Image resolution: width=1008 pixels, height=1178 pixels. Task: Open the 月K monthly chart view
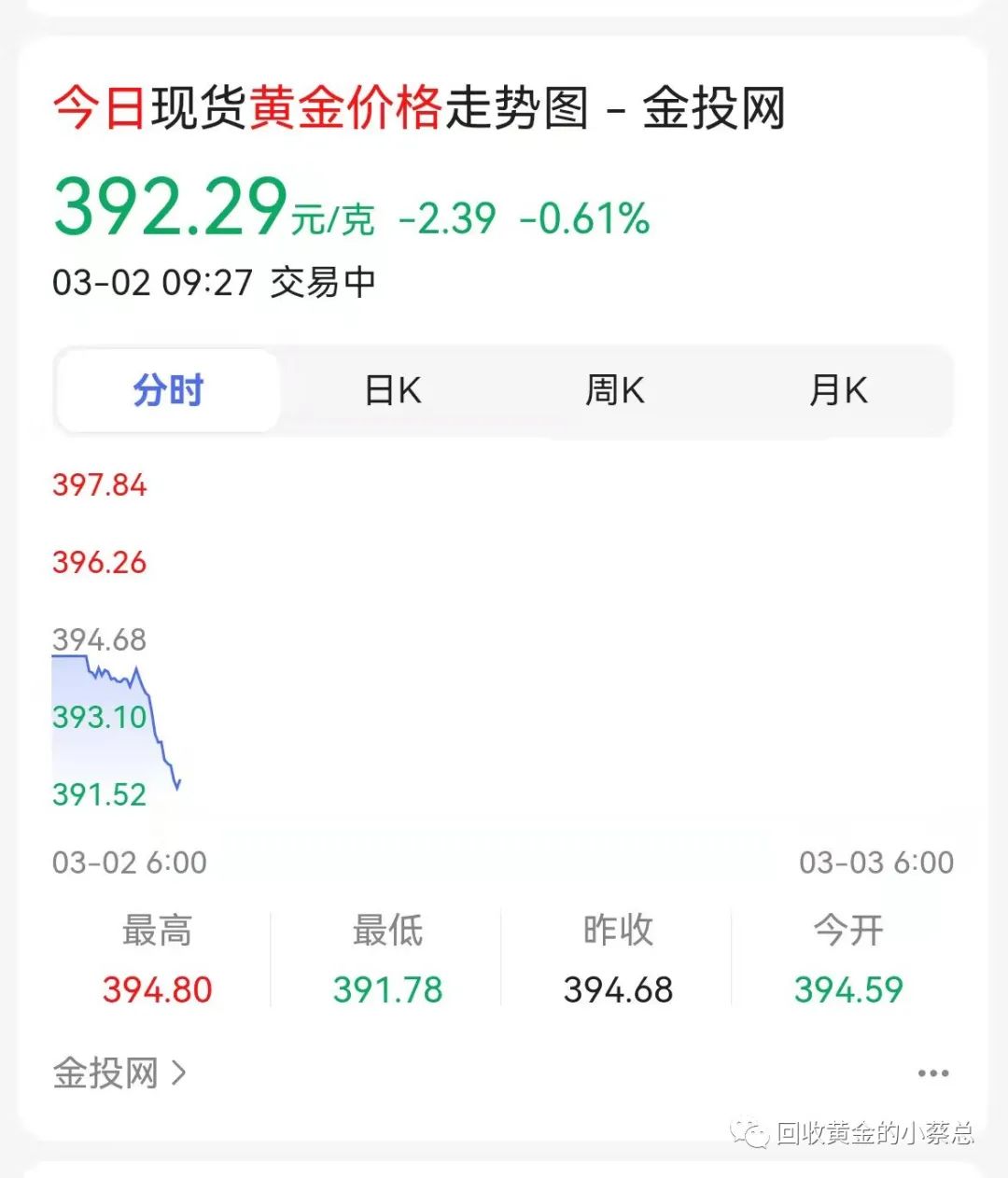click(x=840, y=391)
